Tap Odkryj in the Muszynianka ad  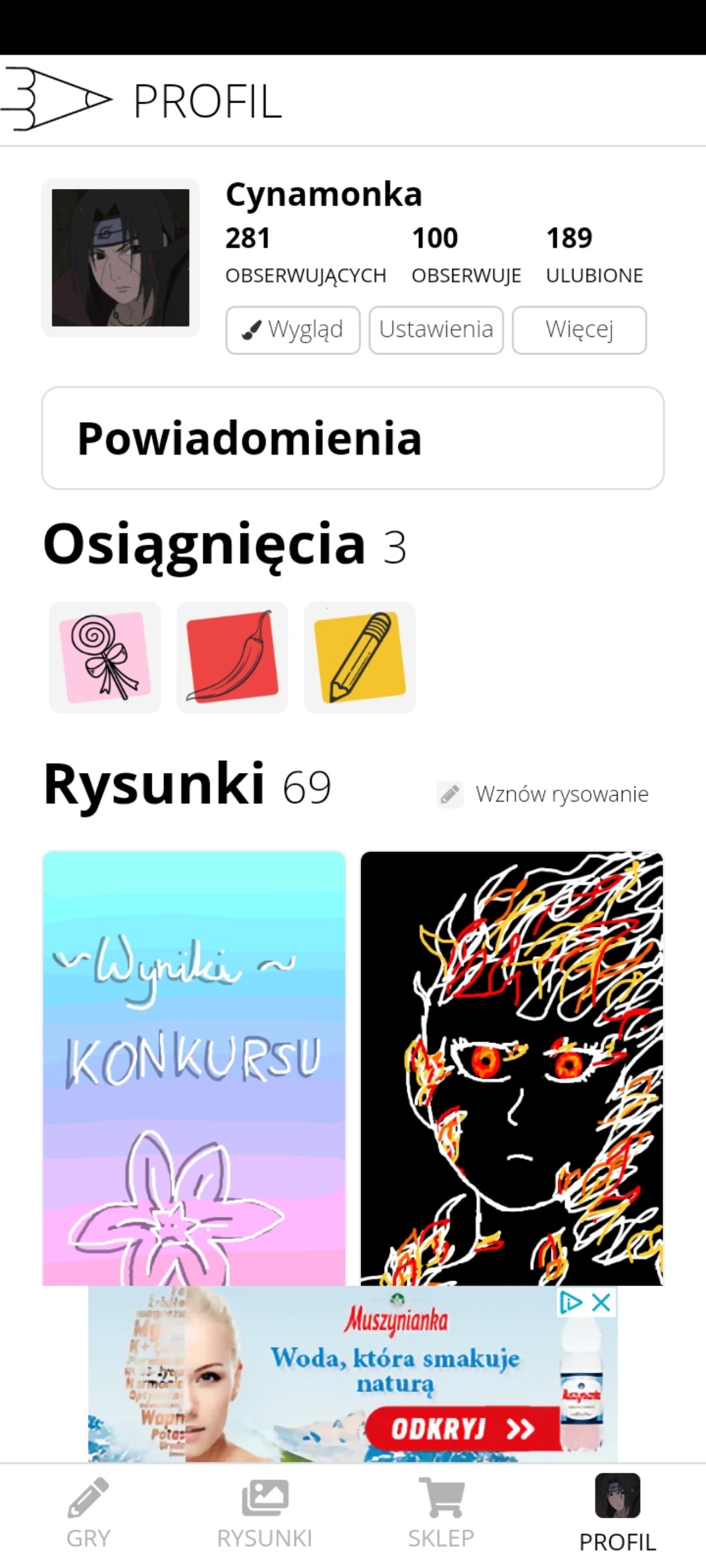coord(463,1428)
